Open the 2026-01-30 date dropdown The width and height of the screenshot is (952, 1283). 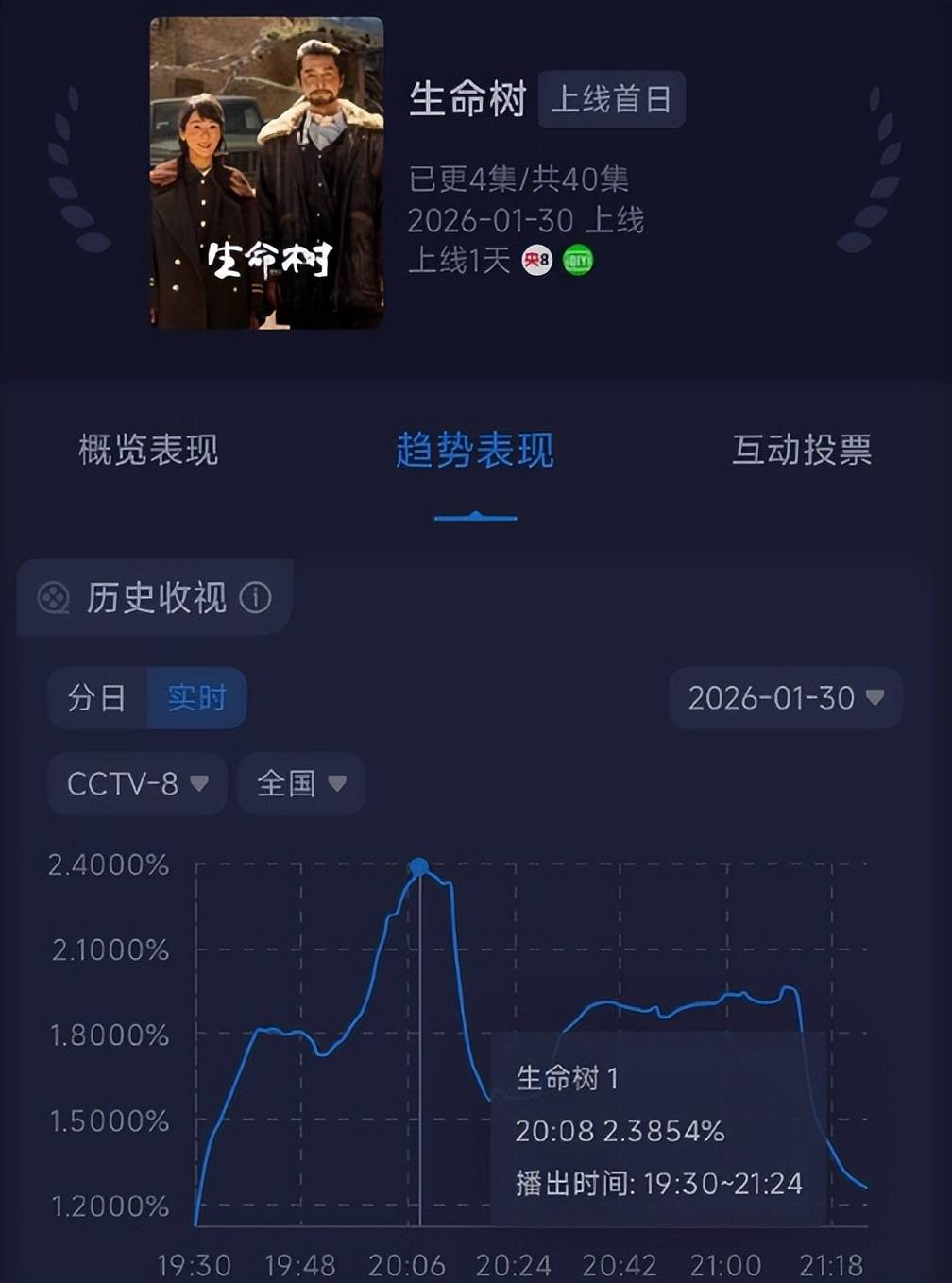(x=785, y=698)
